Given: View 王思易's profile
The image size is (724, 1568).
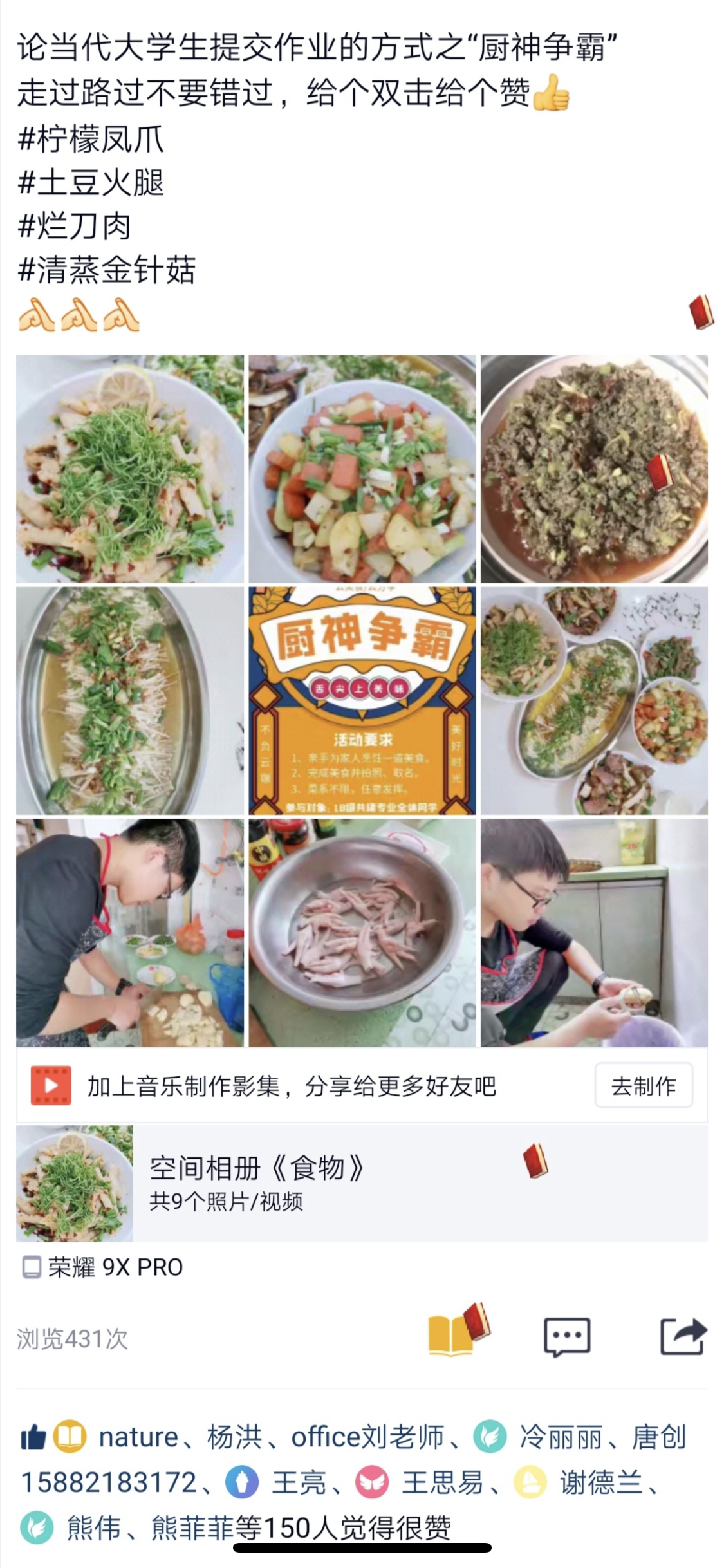Looking at the screenshot, I should tap(442, 1483).
